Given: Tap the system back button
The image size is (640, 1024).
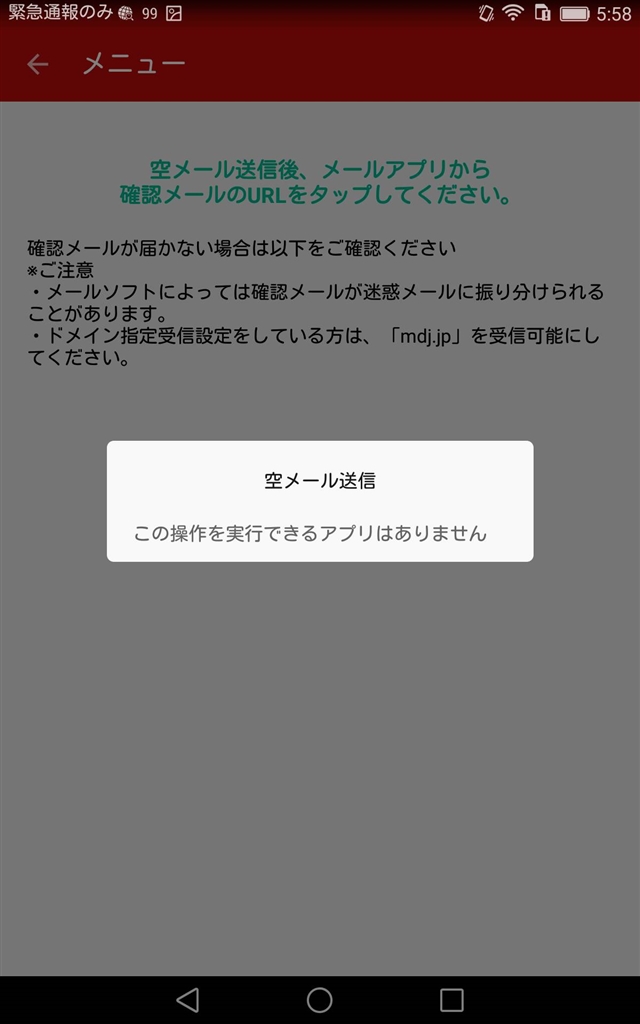Looking at the screenshot, I should pos(187,999).
